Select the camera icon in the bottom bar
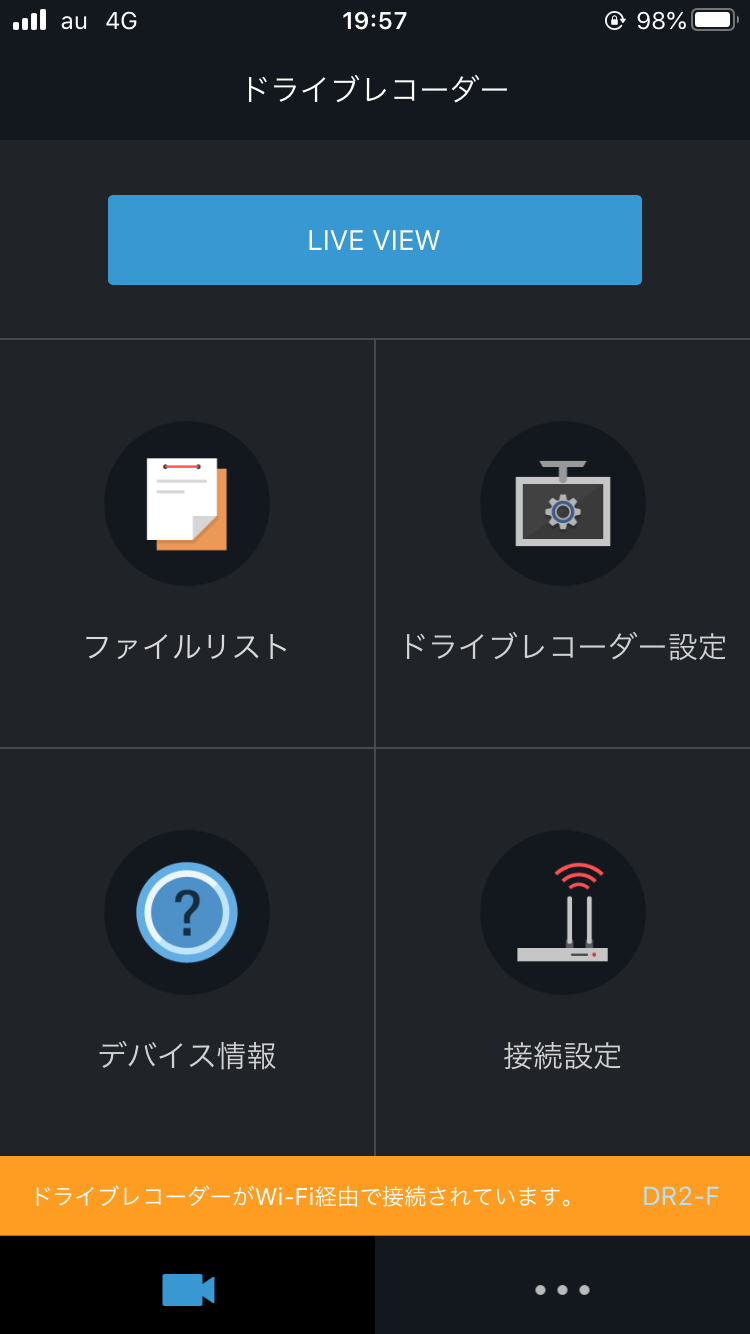The height and width of the screenshot is (1334, 750). [x=187, y=1289]
